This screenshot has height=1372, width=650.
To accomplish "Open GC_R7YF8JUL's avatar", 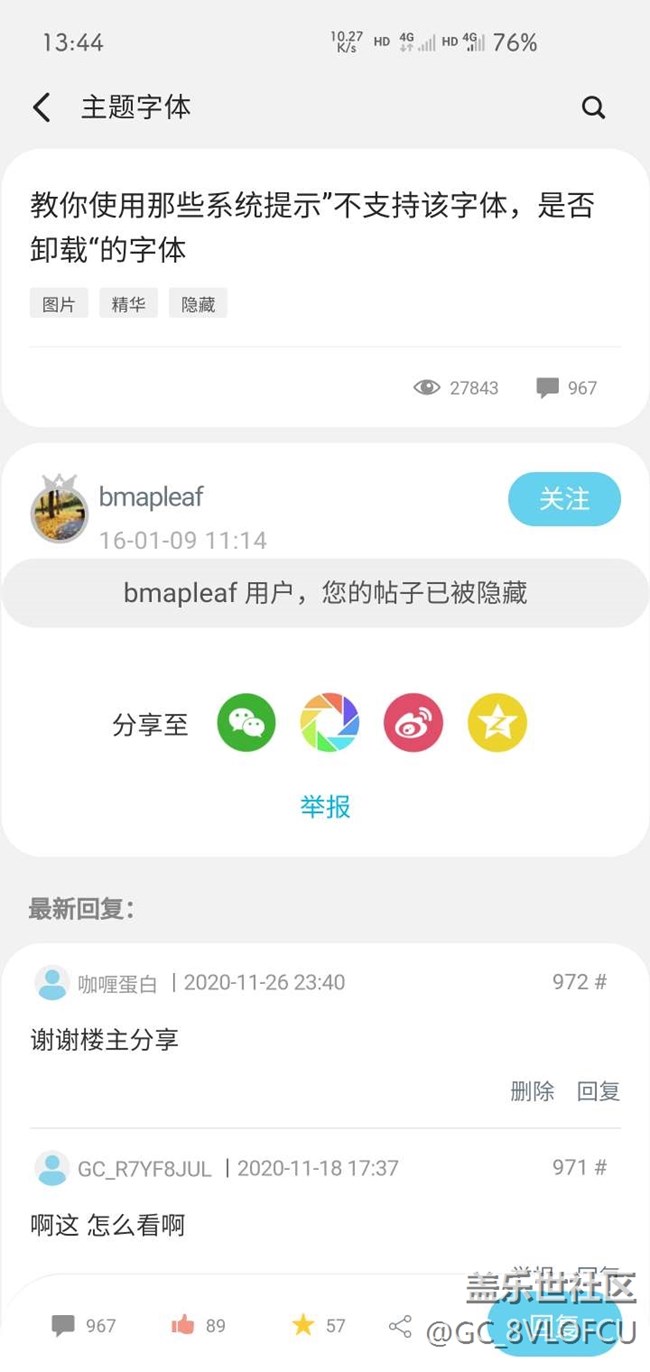I will 52,1168.
